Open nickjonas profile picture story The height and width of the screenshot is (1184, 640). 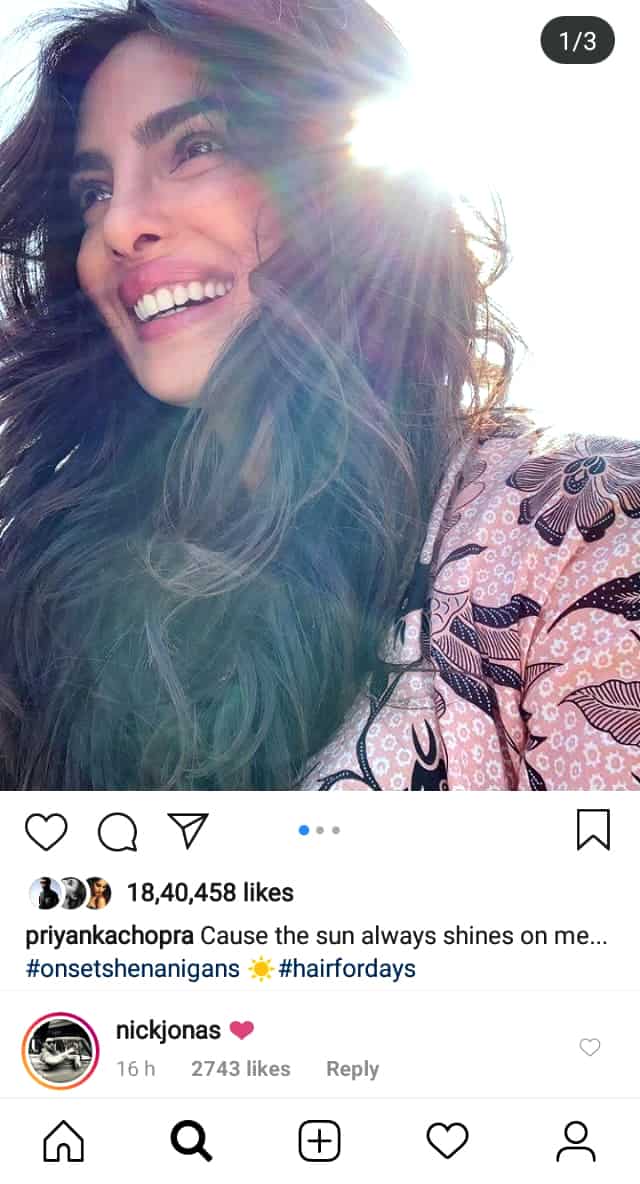[x=60, y=1050]
